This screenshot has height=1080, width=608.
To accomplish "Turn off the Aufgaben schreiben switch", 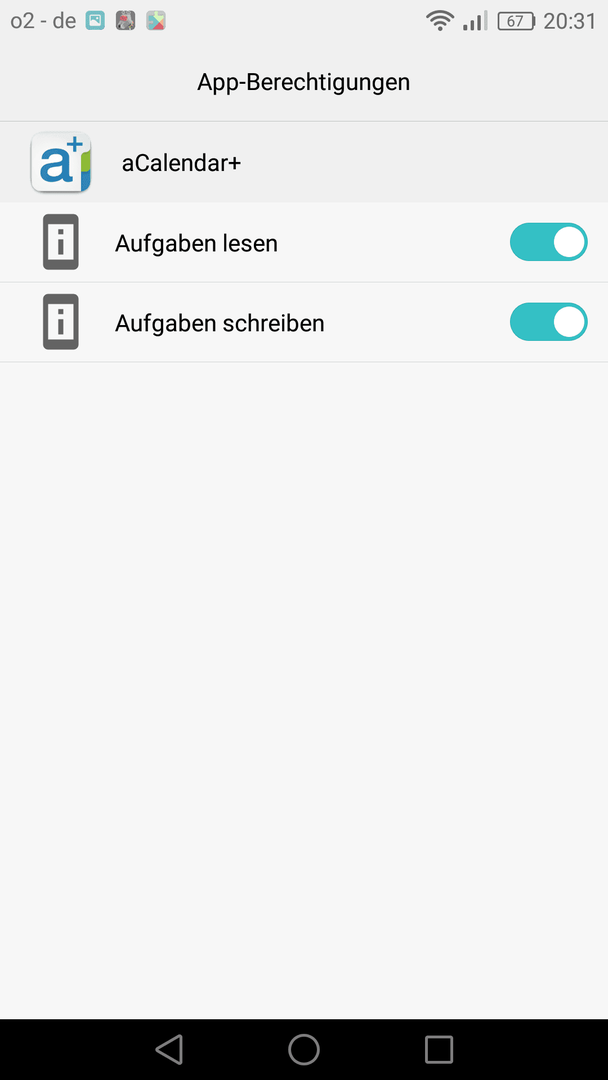I will click(x=548, y=322).
